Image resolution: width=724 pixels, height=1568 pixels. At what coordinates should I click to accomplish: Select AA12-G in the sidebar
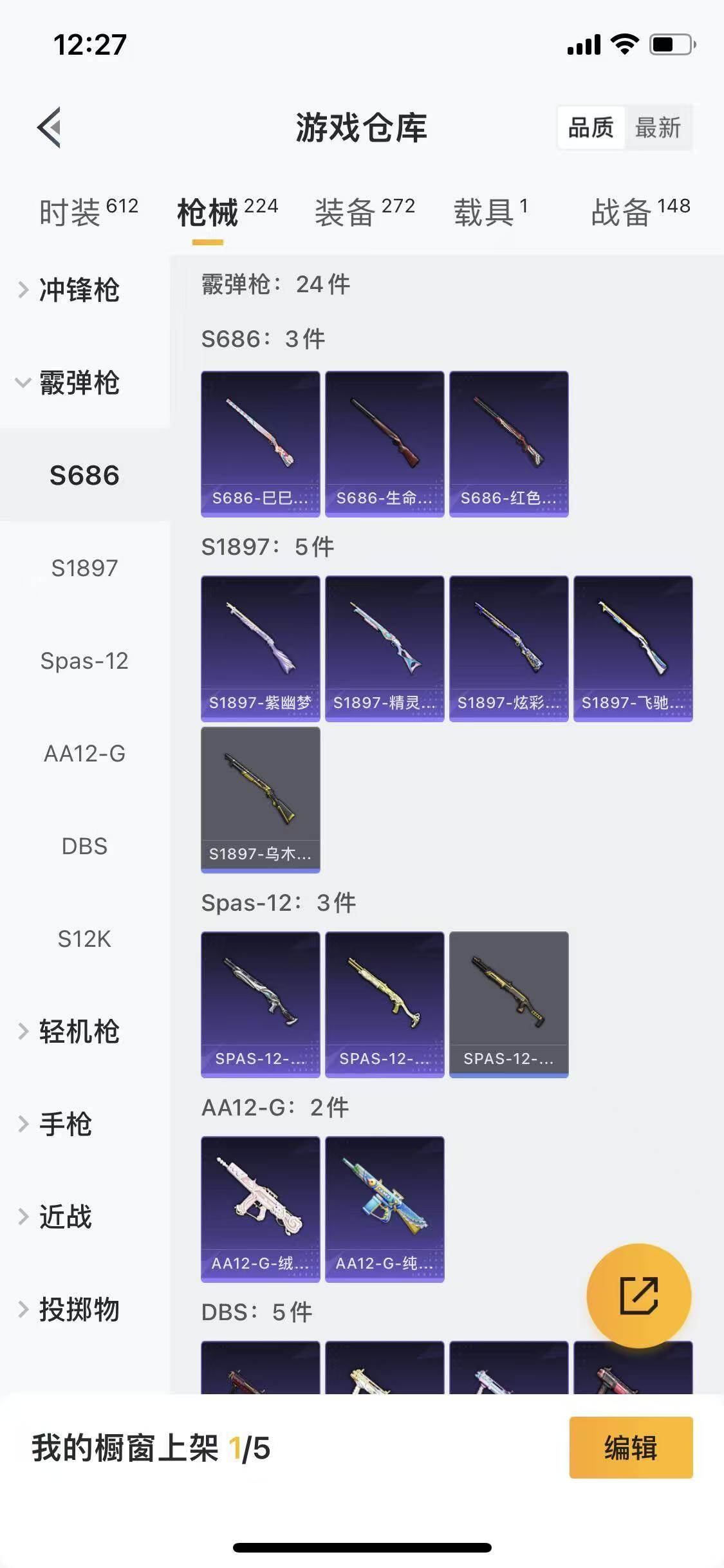84,754
